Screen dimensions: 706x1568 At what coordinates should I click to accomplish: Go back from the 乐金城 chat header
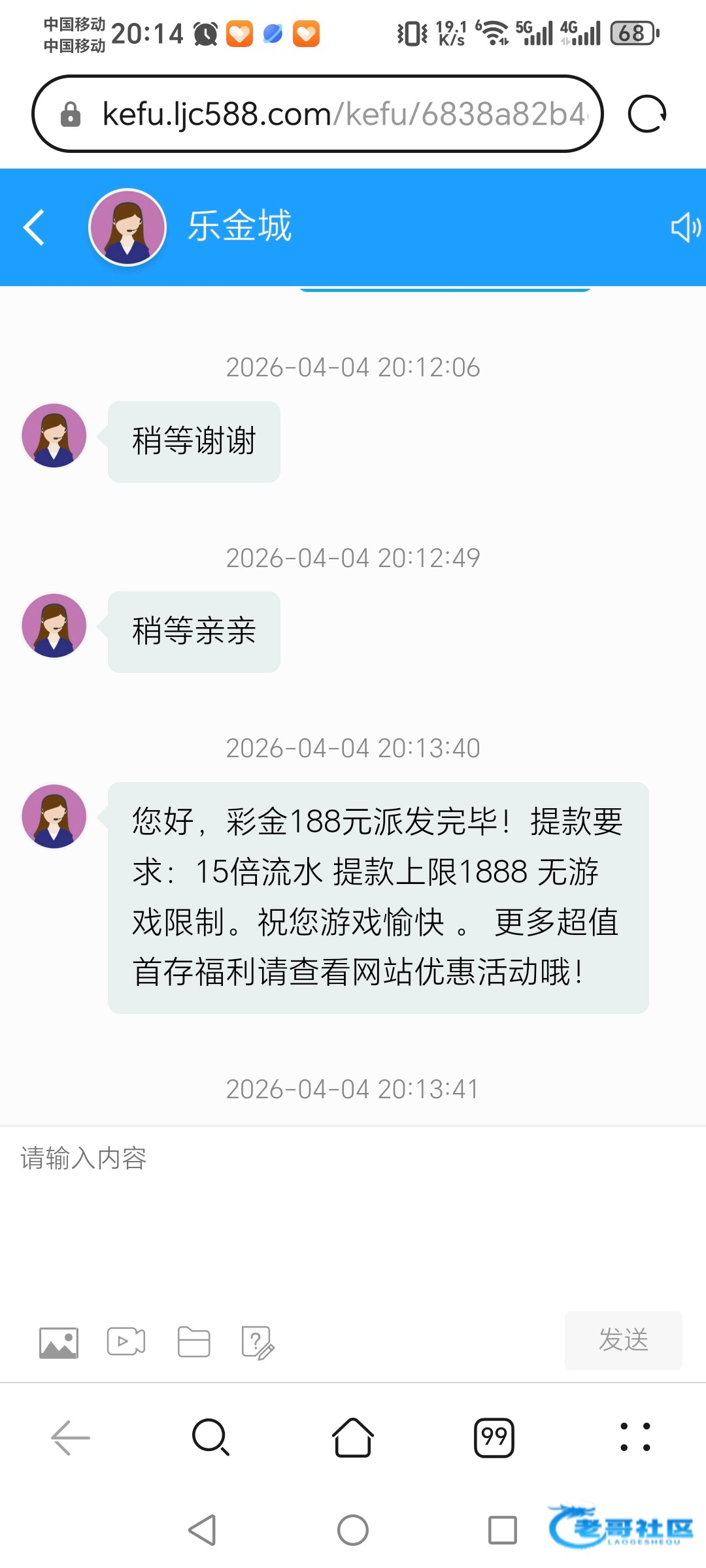34,227
